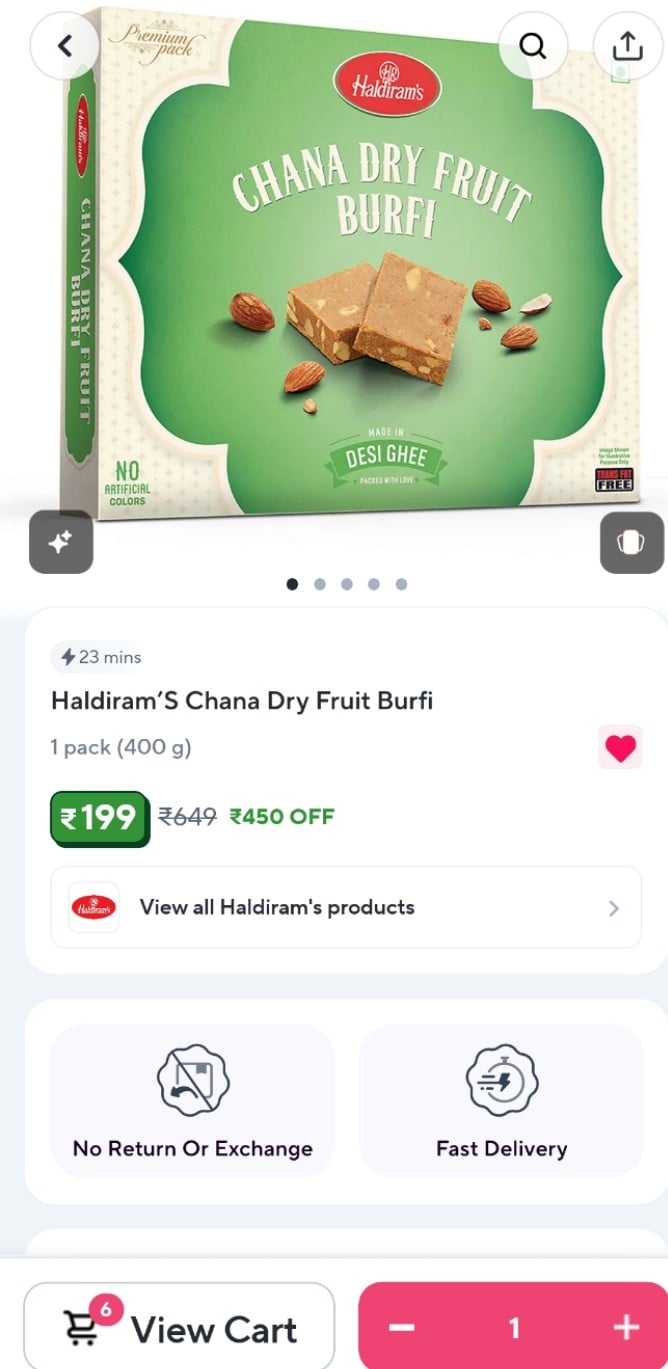Tap the sparkle AI icon on image
Screen dimensions: 668x1369
click(61, 542)
